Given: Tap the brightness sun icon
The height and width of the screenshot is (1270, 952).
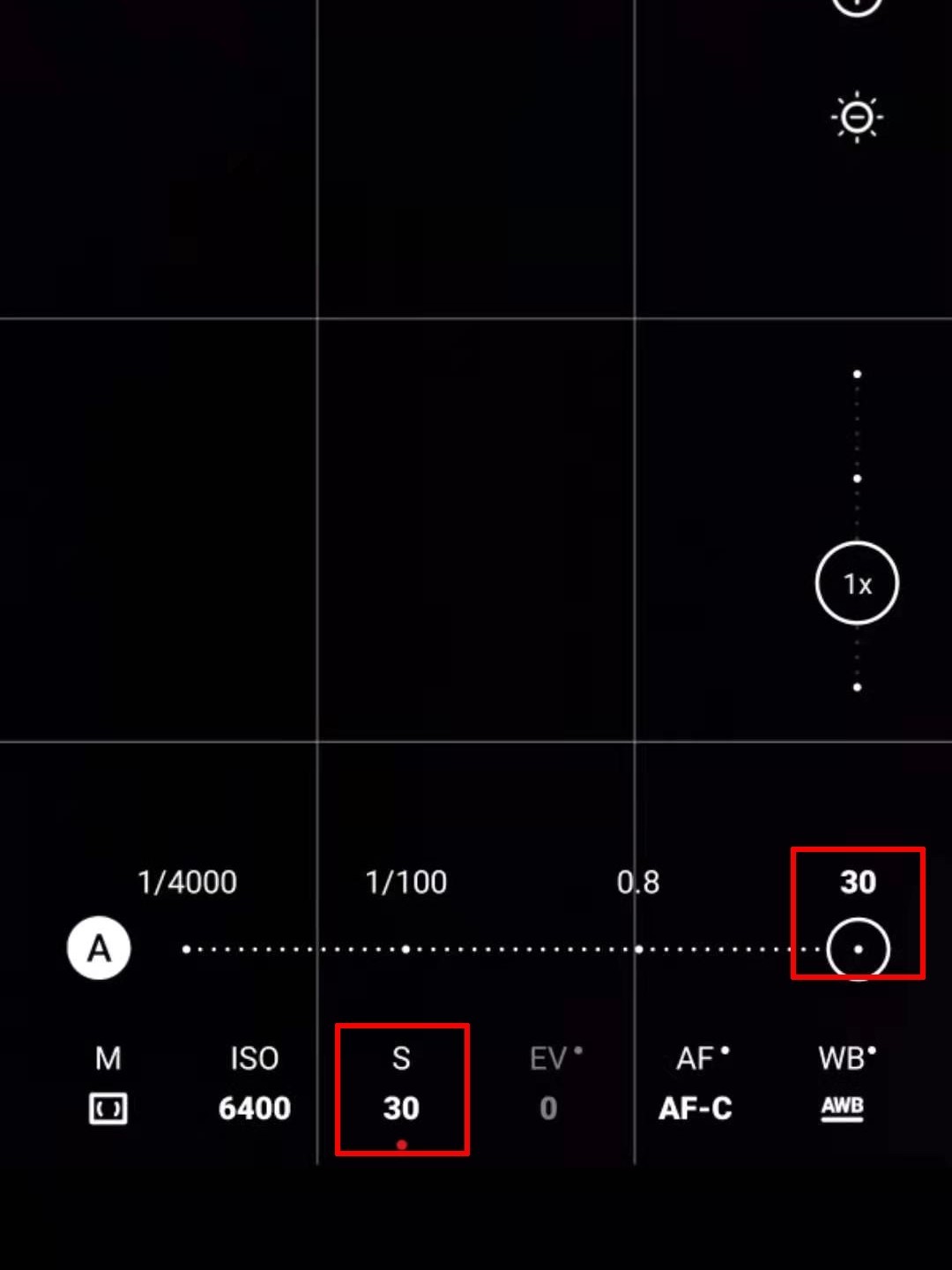Looking at the screenshot, I should pyautogui.click(x=857, y=117).
